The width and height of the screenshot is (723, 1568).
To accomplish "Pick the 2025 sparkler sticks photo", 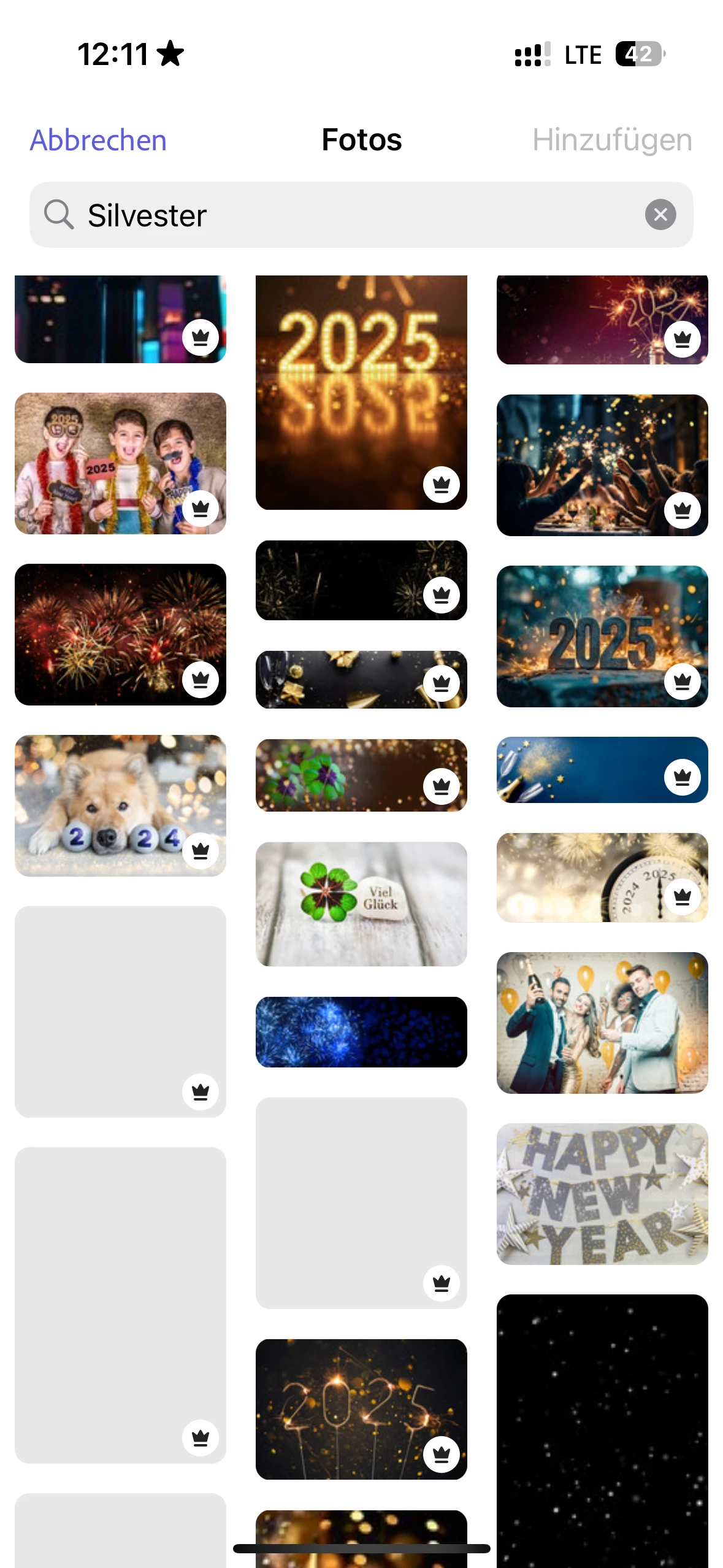I will 361,1409.
